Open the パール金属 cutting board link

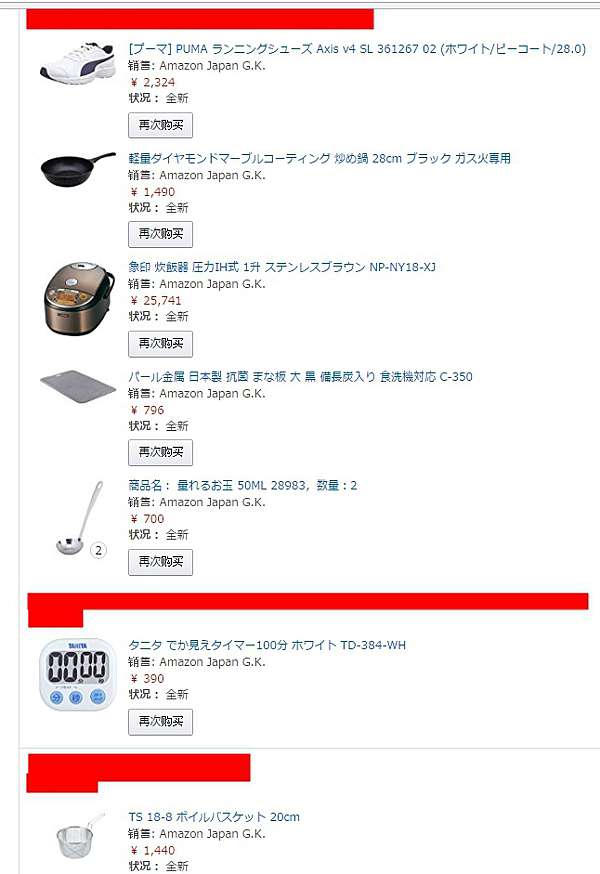click(300, 377)
